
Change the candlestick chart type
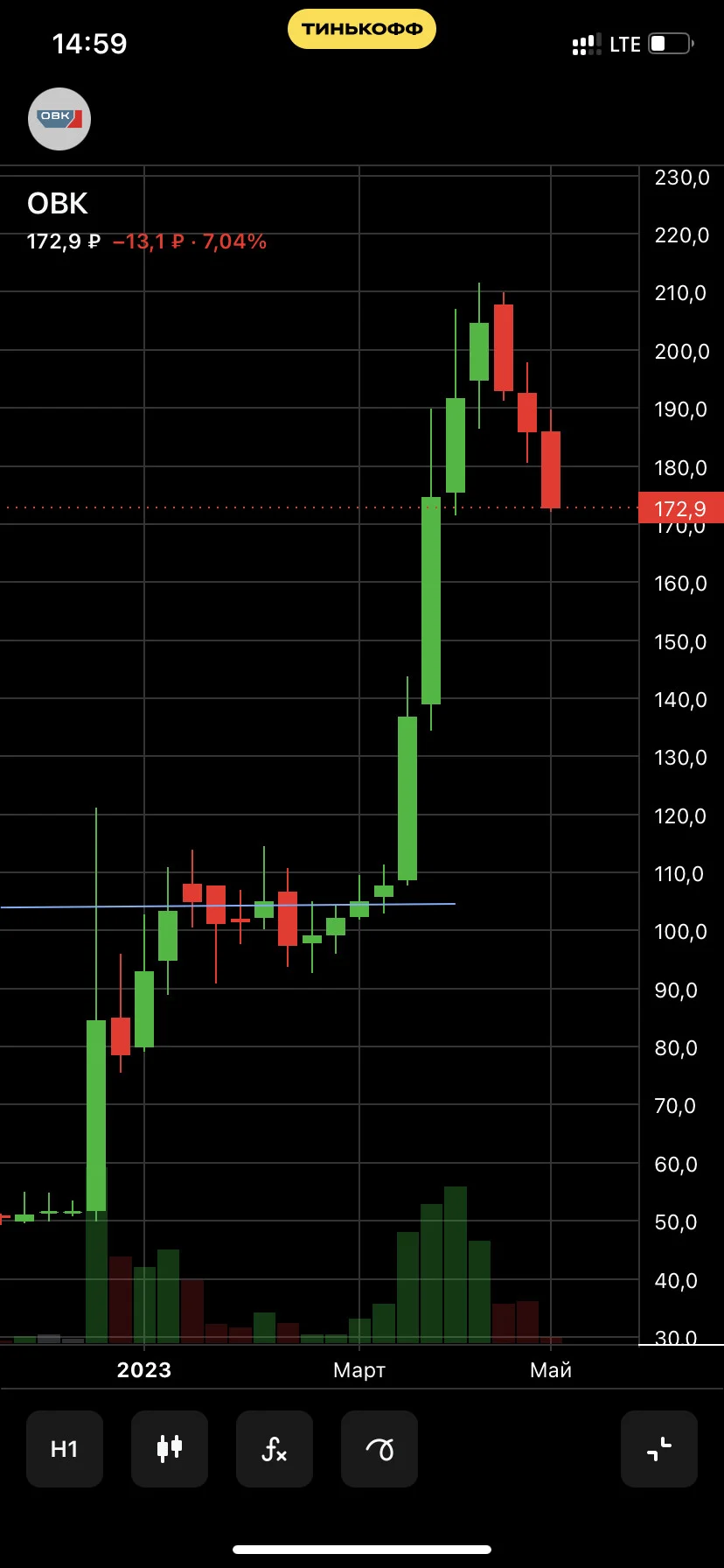(x=170, y=1449)
